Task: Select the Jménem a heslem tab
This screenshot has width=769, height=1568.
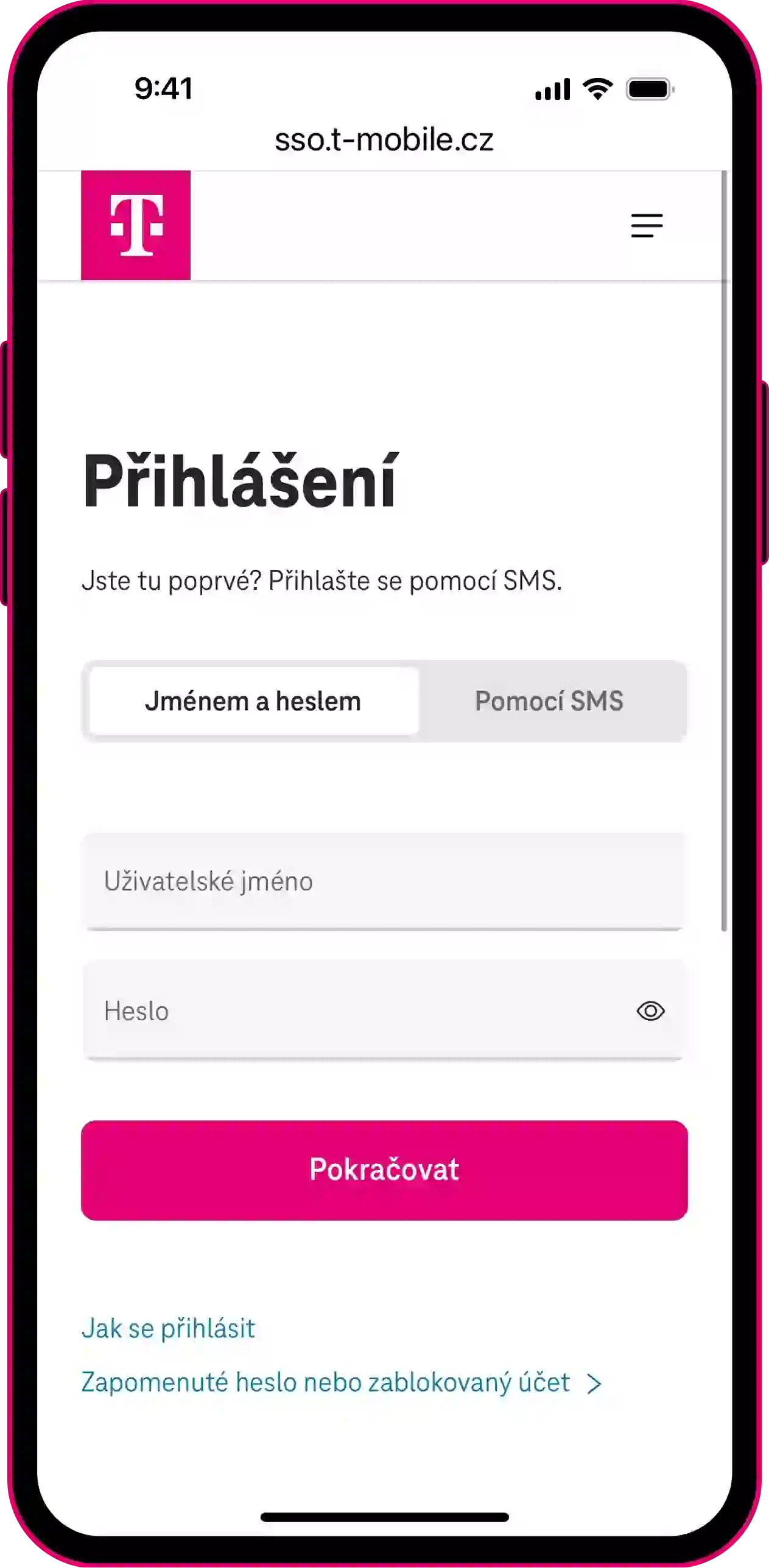Action: tap(253, 701)
